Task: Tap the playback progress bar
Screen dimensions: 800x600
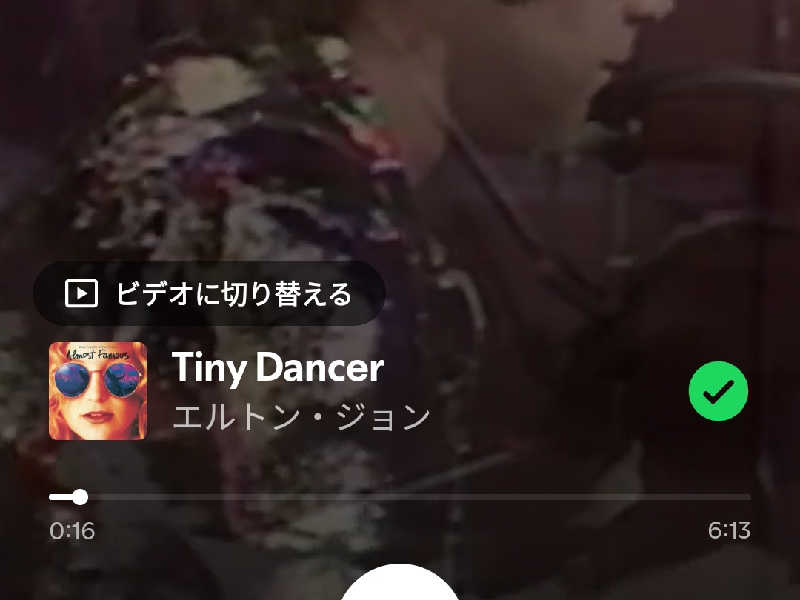Action: point(400,497)
